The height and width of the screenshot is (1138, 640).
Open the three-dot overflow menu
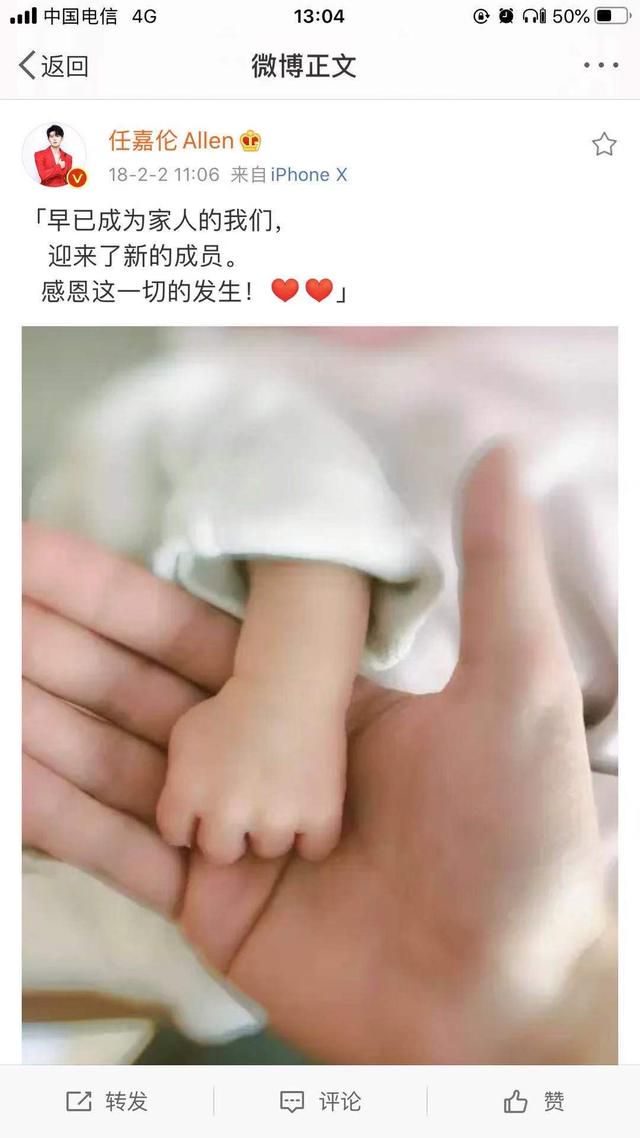coord(601,65)
